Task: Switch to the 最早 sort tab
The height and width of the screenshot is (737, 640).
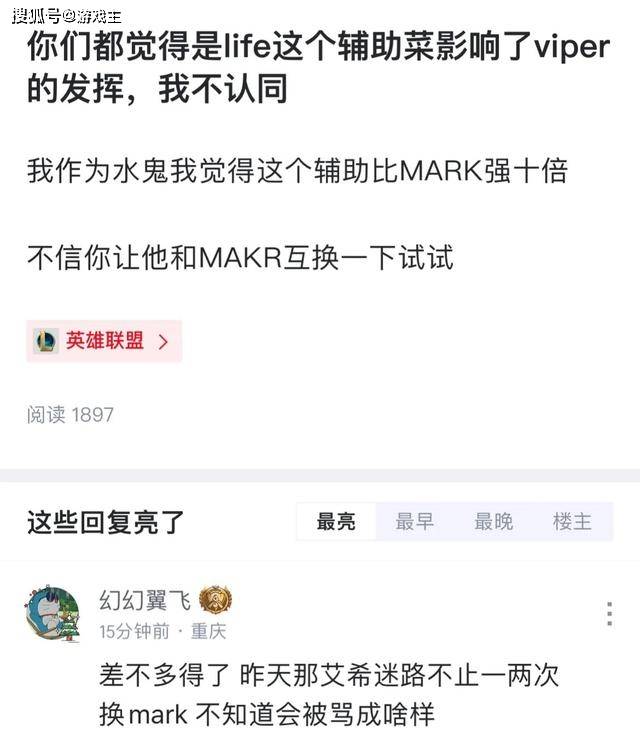Action: (x=414, y=521)
